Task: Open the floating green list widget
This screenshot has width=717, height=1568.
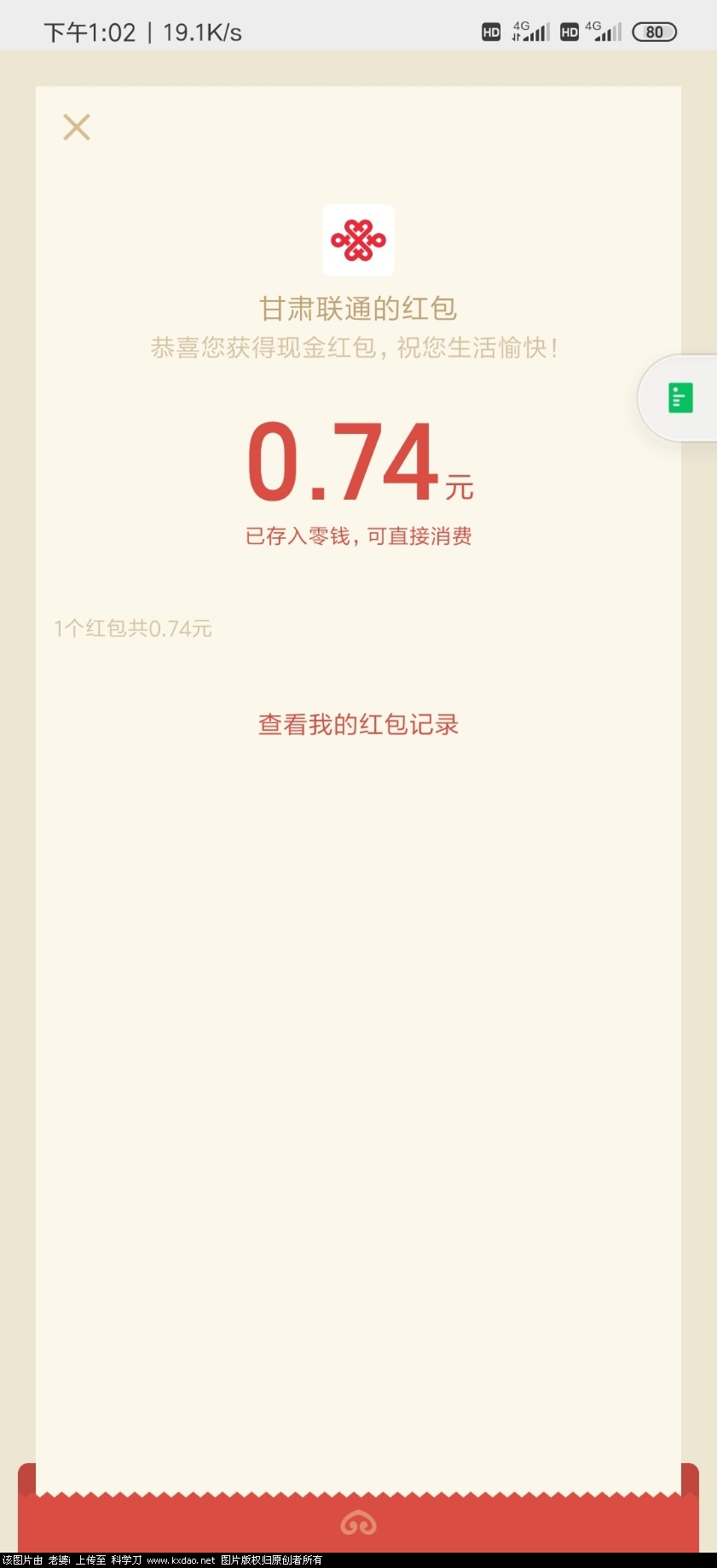Action: pos(679,396)
